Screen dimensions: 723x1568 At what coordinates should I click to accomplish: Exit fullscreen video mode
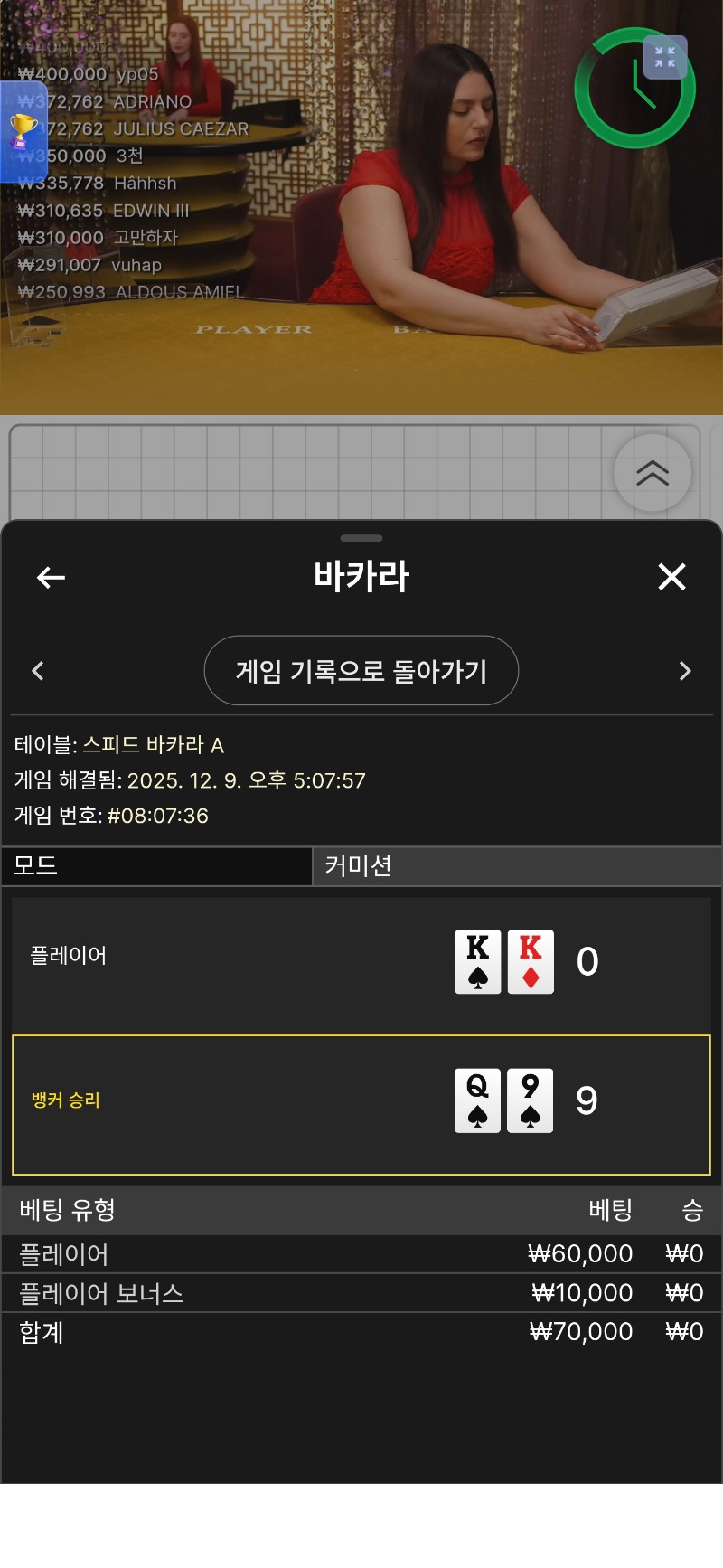pos(665,58)
